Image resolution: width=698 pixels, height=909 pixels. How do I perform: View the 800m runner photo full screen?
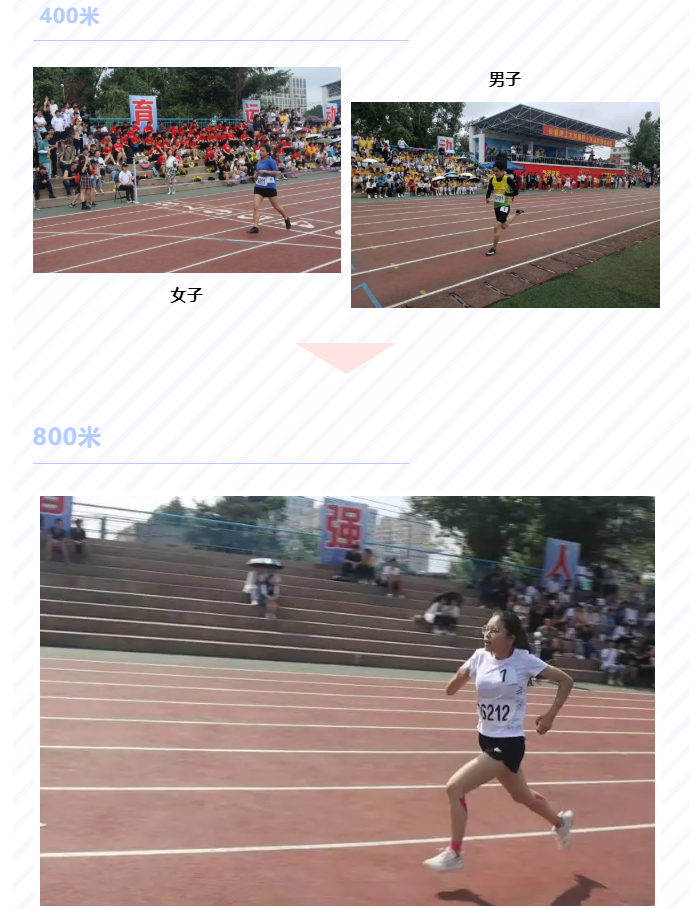[347, 700]
